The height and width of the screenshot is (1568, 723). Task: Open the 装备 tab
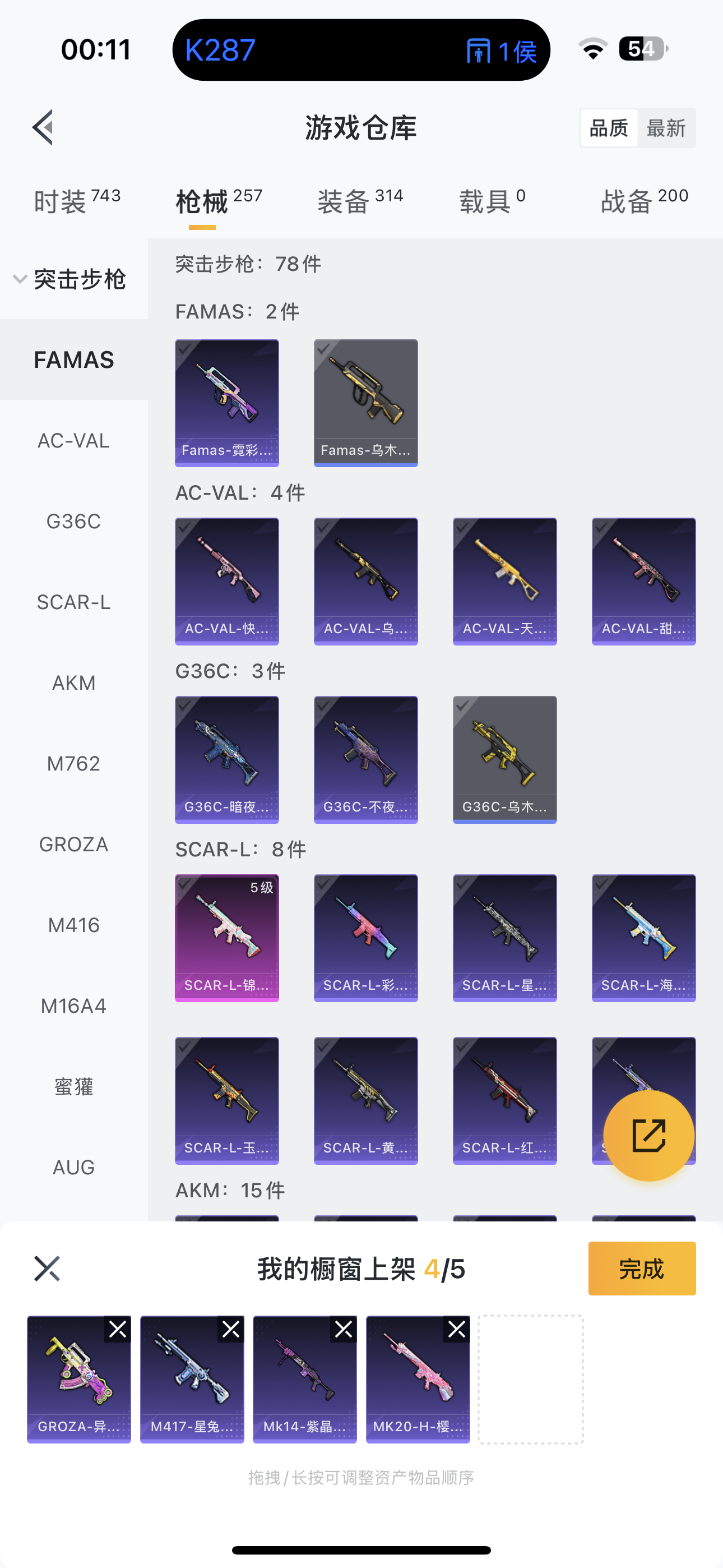(x=360, y=201)
